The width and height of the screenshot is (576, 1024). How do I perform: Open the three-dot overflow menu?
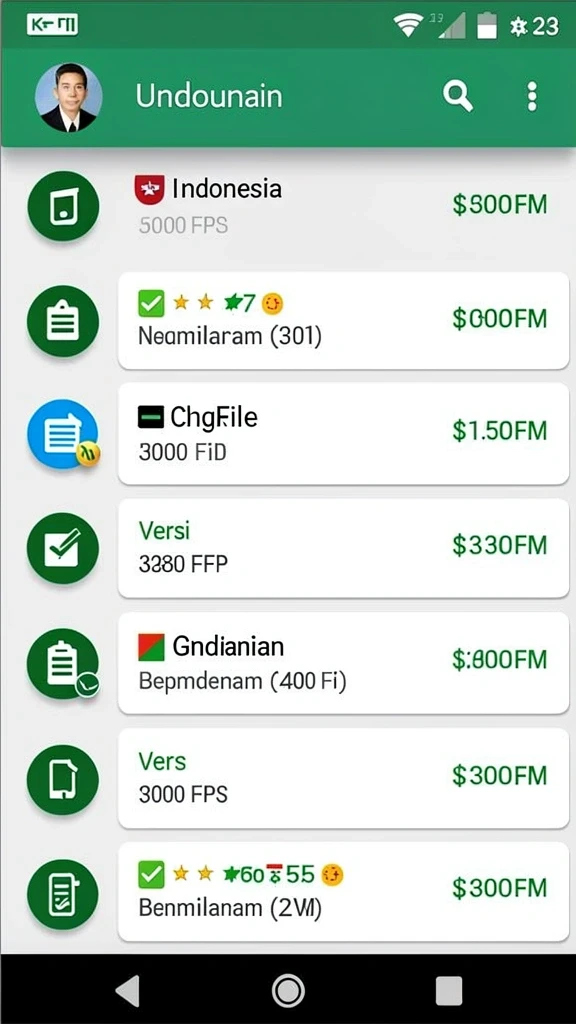532,97
